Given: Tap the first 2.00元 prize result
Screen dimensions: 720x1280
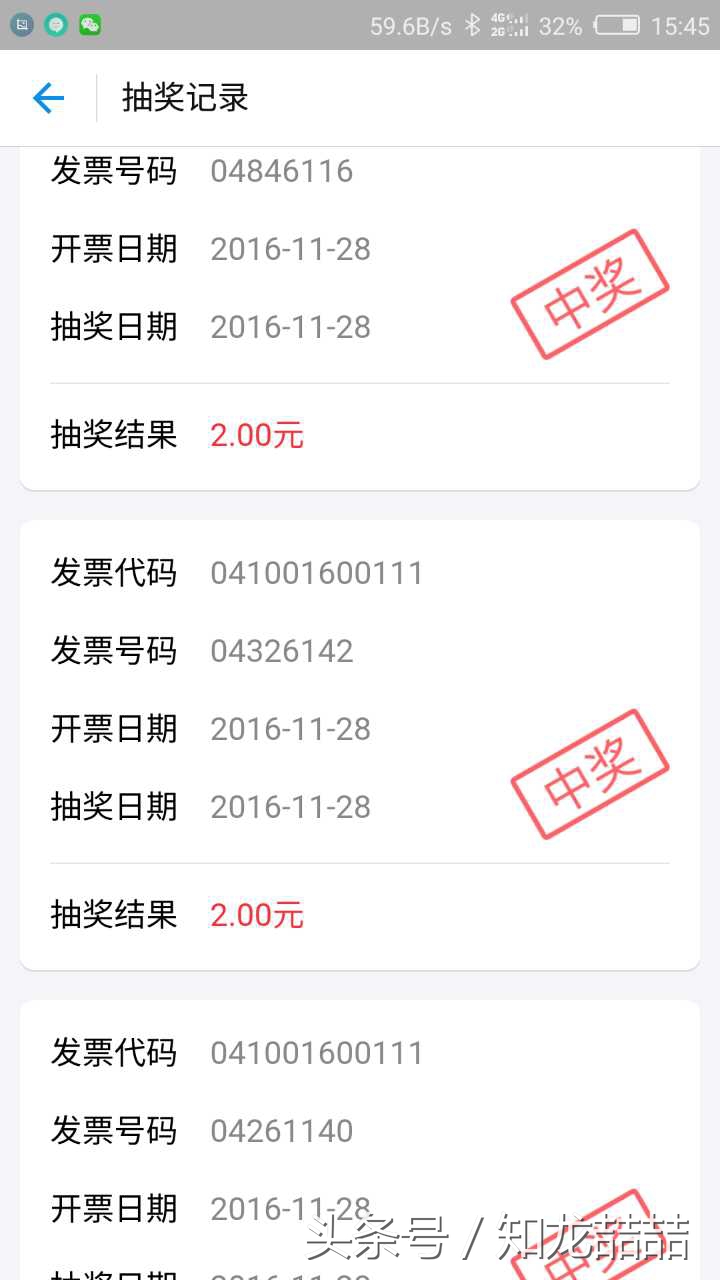Looking at the screenshot, I should coord(256,435).
